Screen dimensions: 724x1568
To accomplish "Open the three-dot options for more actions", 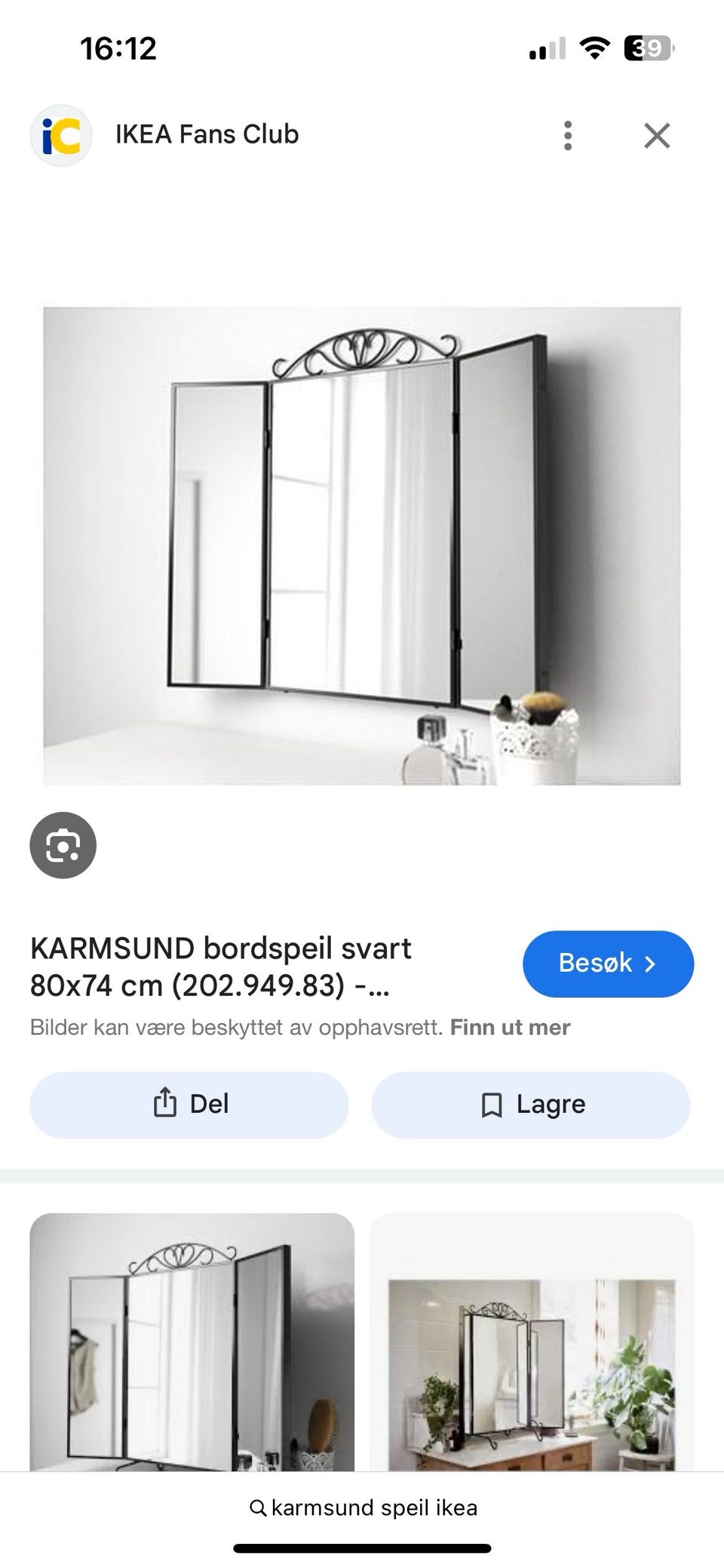I will tap(567, 134).
